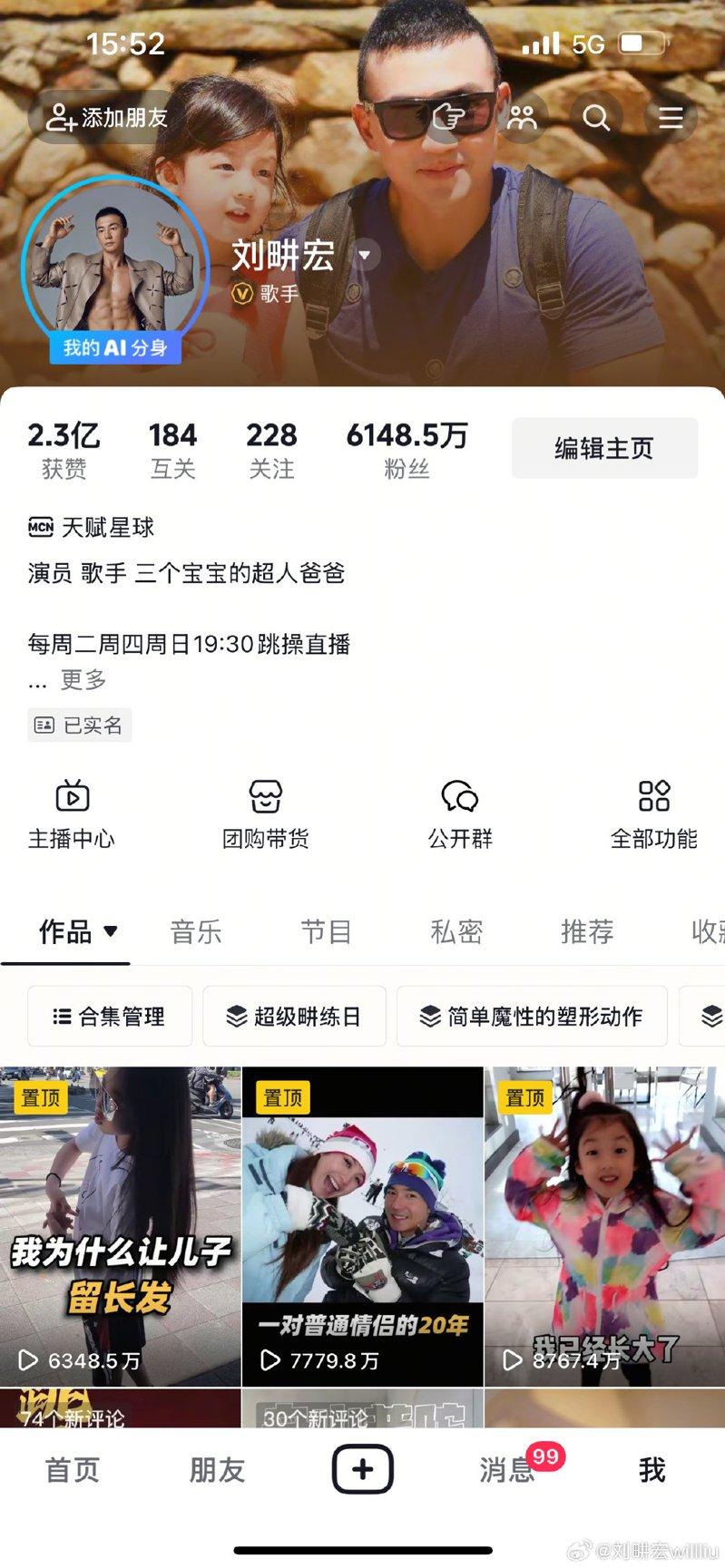The image size is (725, 1568).
Task: Open 主播中心
Action: click(x=72, y=813)
